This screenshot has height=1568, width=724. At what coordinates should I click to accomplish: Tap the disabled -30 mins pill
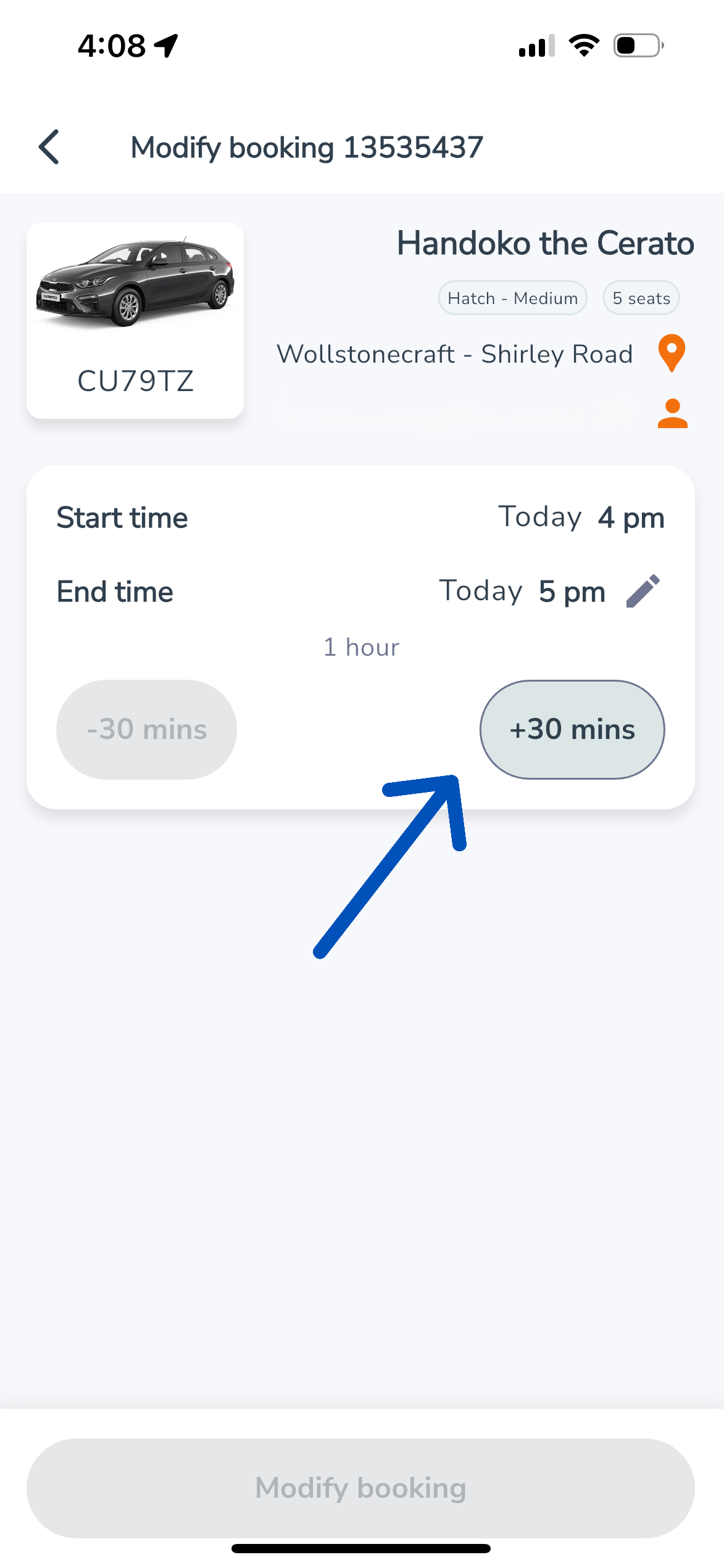coord(146,728)
